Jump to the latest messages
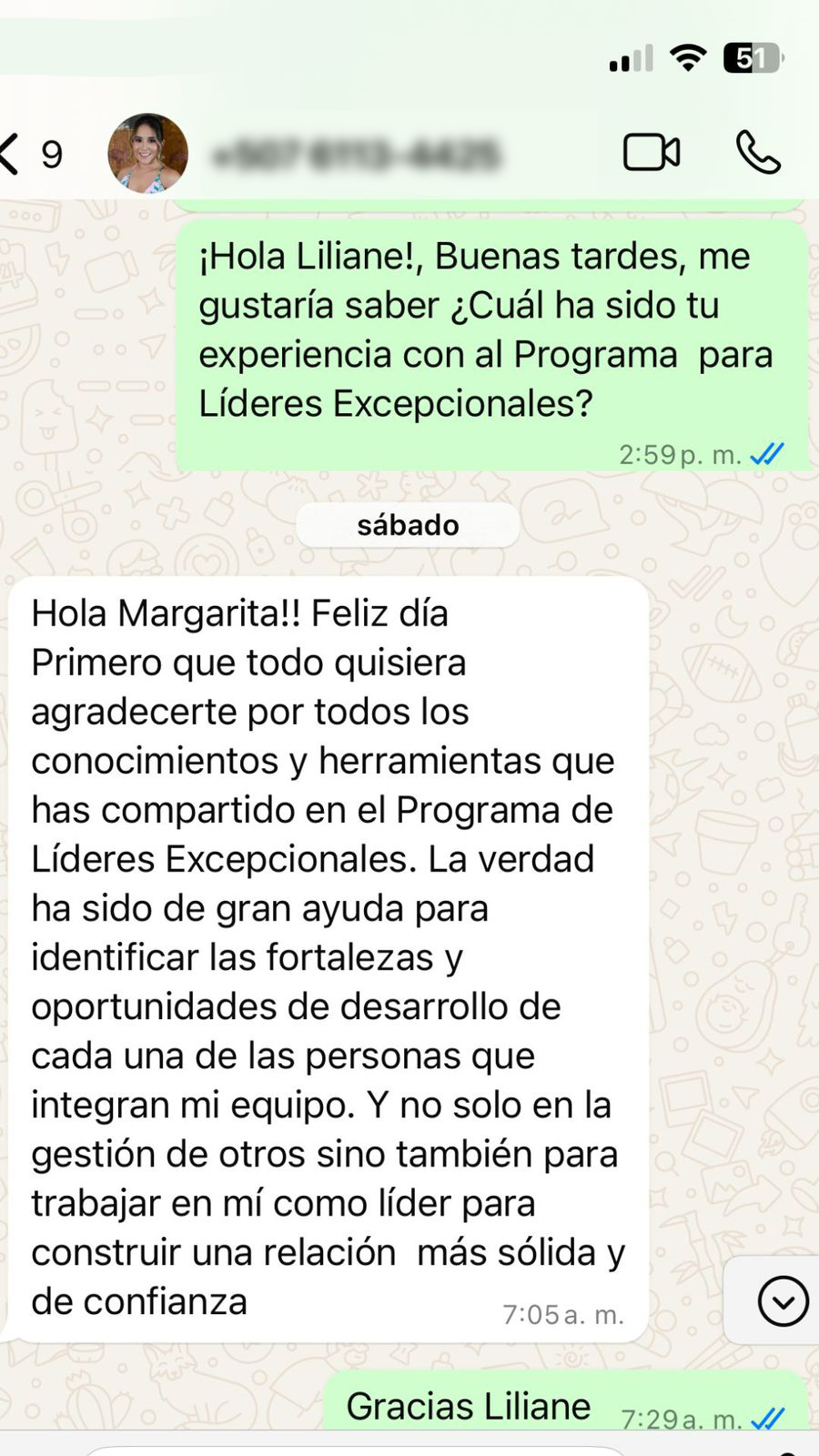Screen dimensions: 819x1456 click(783, 1301)
